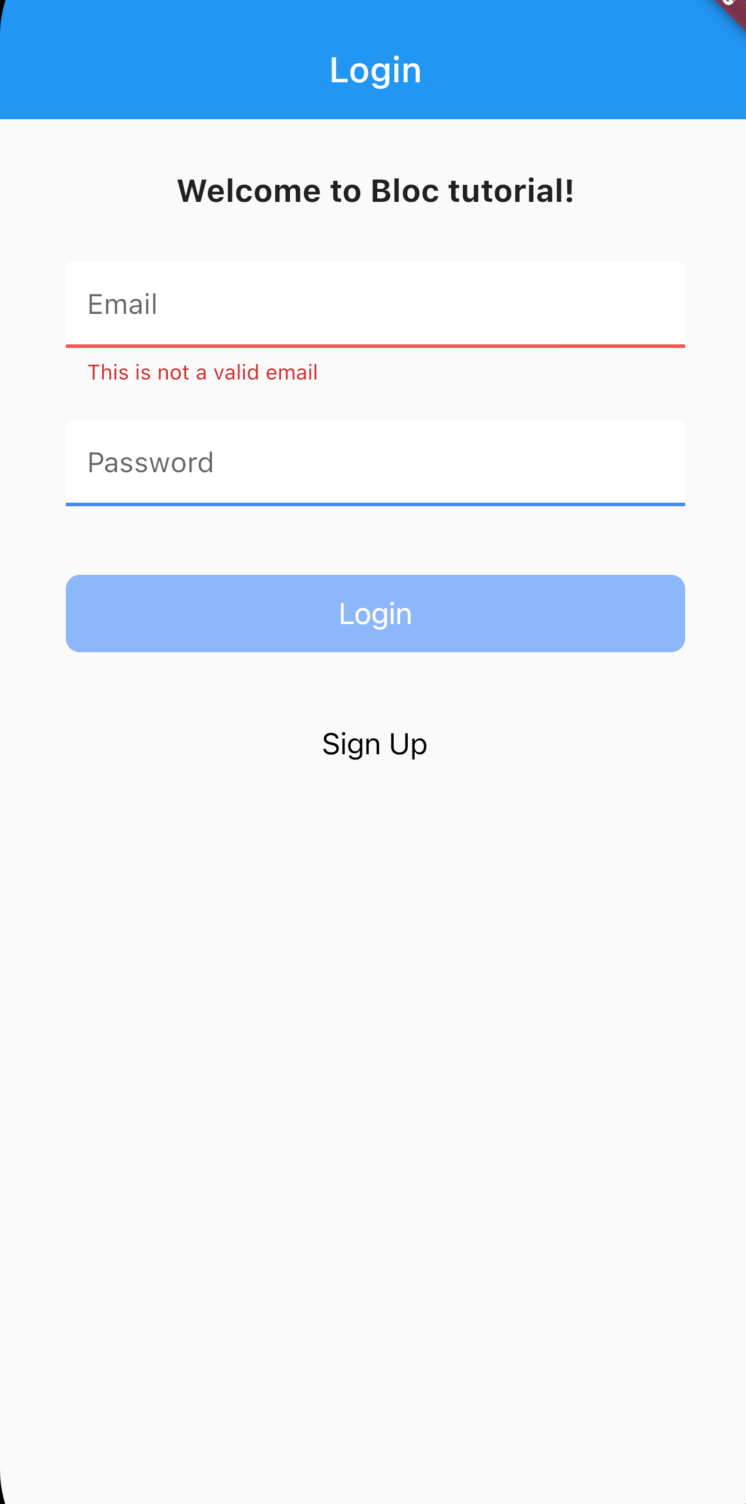
Task: Focus the Password field
Action: click(375, 463)
